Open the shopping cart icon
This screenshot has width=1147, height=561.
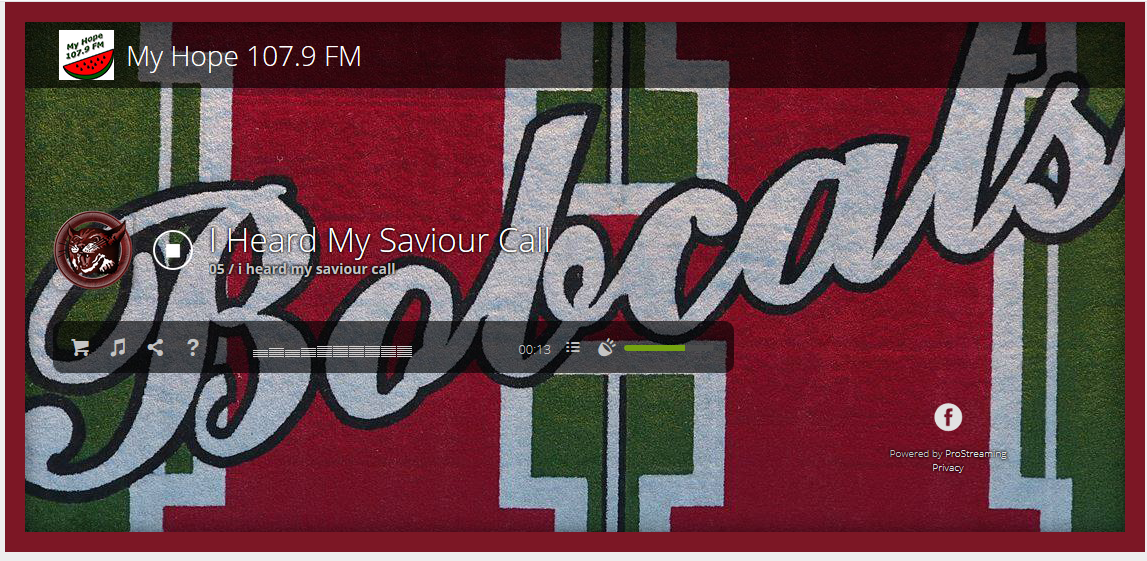click(x=81, y=348)
